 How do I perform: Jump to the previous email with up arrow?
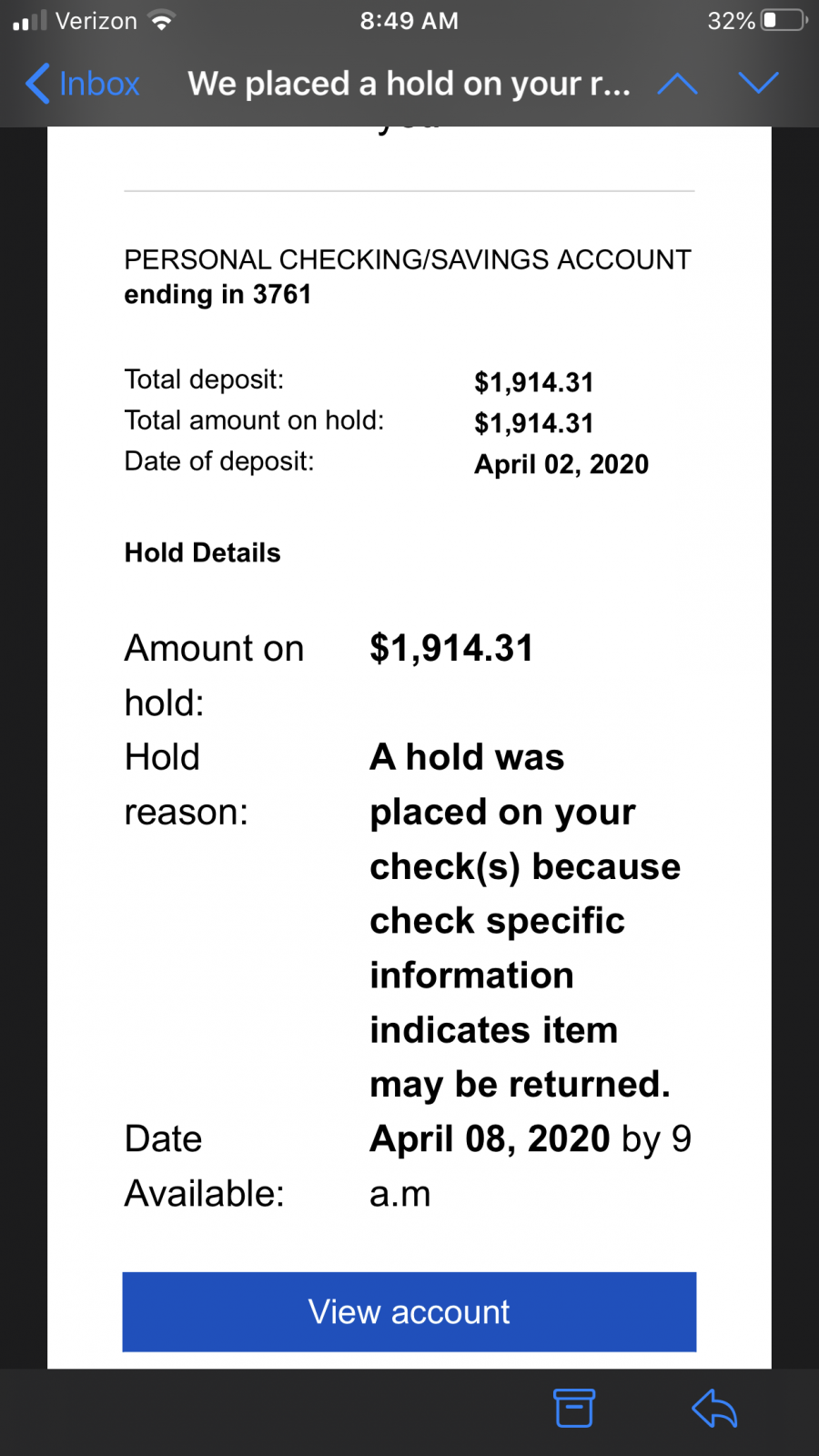[677, 85]
